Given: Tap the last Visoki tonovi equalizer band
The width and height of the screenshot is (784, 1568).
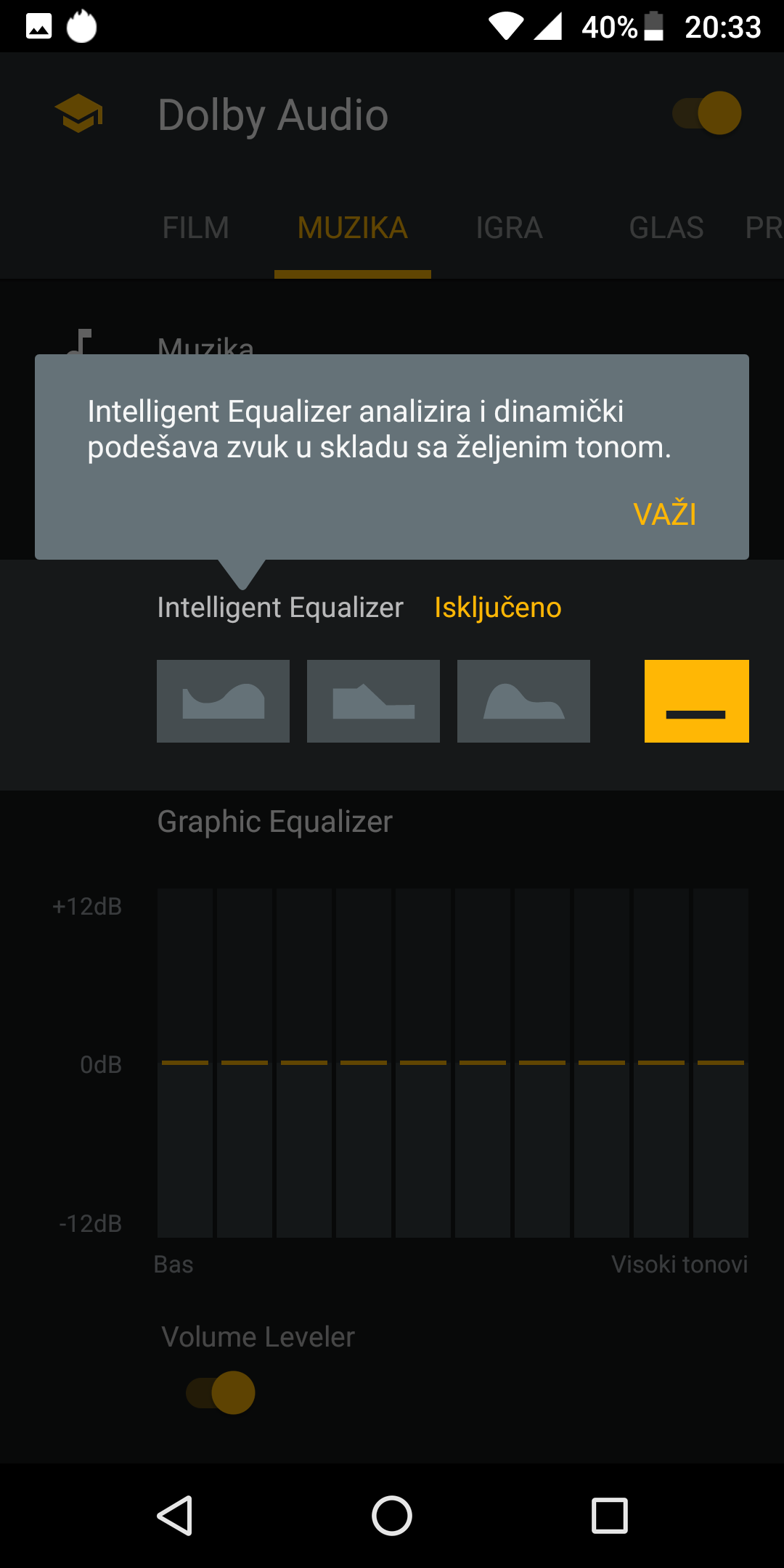Looking at the screenshot, I should pyautogui.click(x=721, y=1063).
